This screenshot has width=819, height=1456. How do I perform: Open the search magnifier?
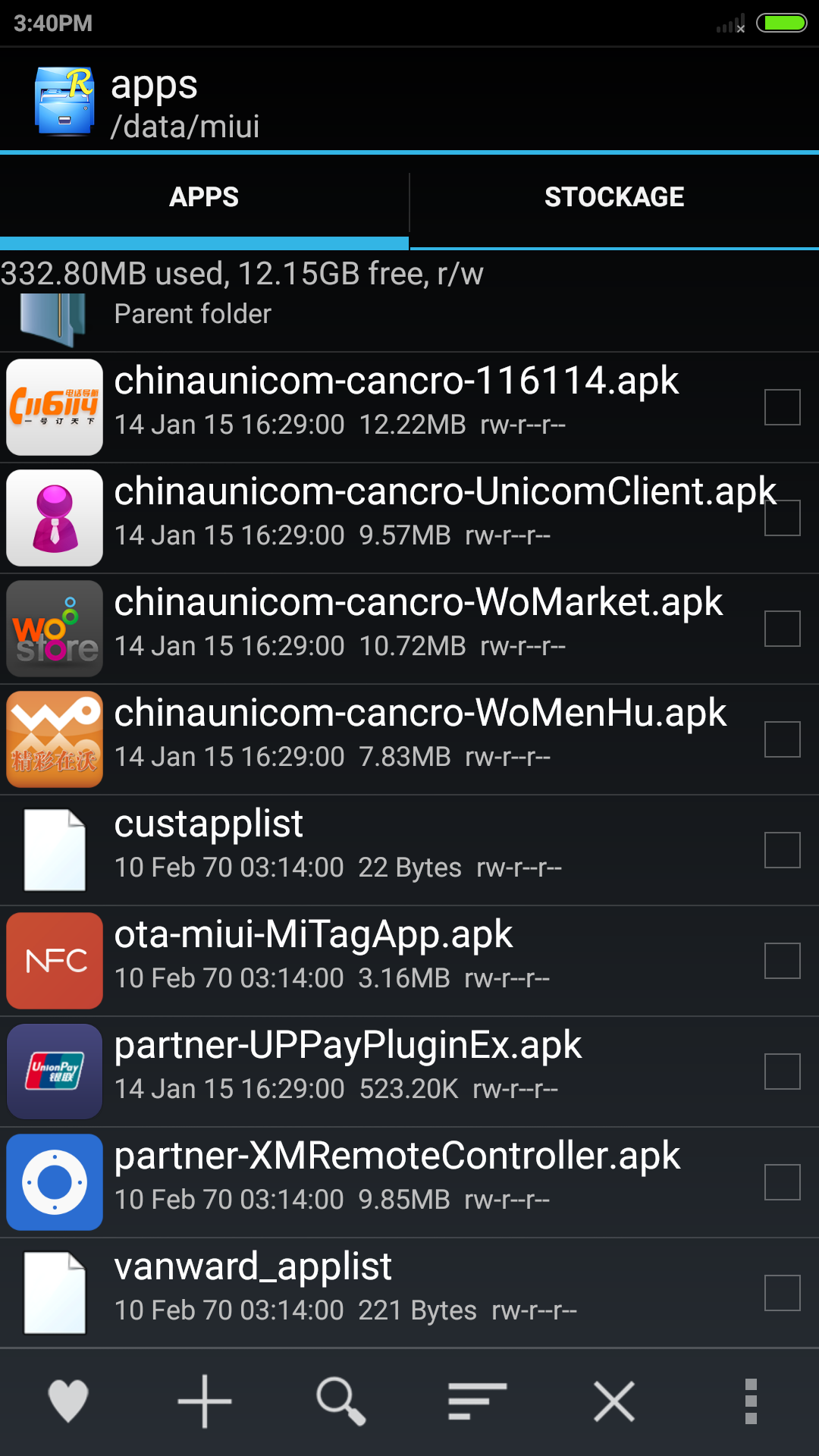tap(341, 1401)
